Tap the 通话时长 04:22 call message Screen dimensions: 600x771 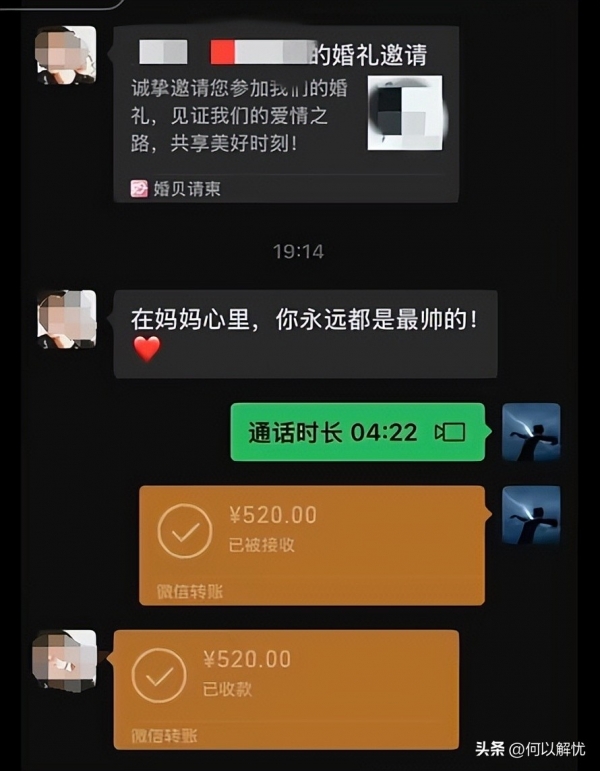357,432
